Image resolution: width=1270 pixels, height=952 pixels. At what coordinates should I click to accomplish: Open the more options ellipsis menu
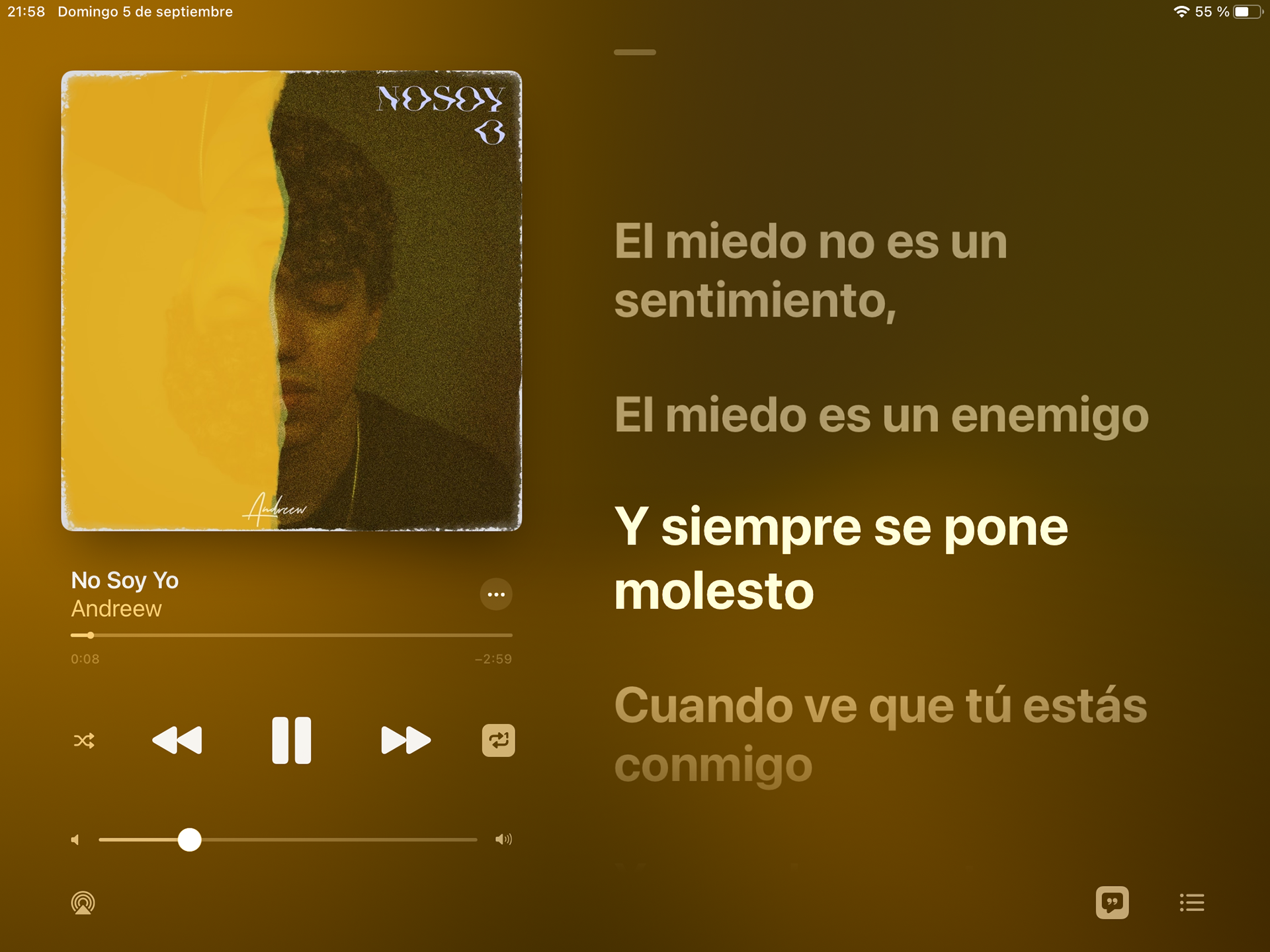click(x=496, y=594)
